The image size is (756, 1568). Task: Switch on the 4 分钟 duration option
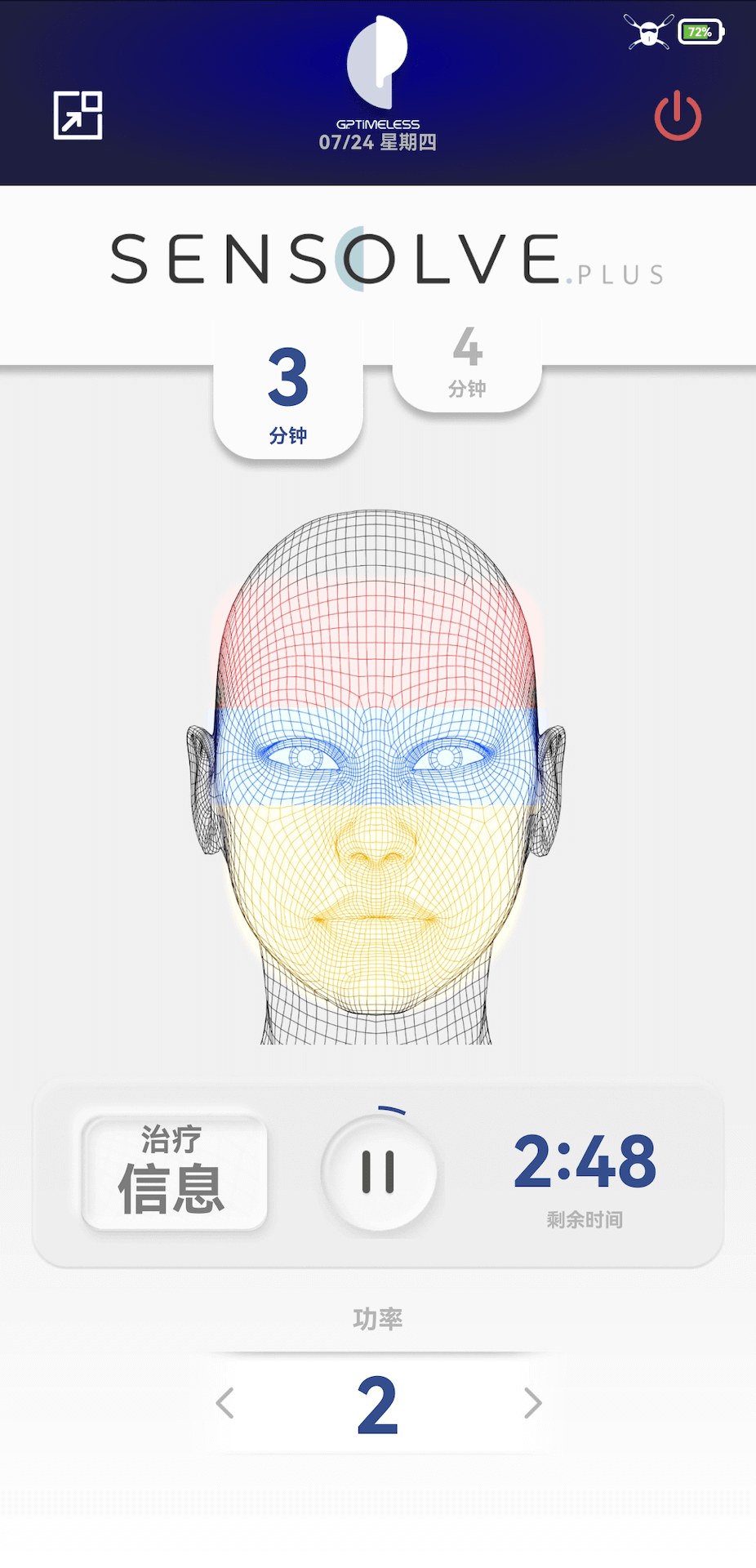pos(466,359)
